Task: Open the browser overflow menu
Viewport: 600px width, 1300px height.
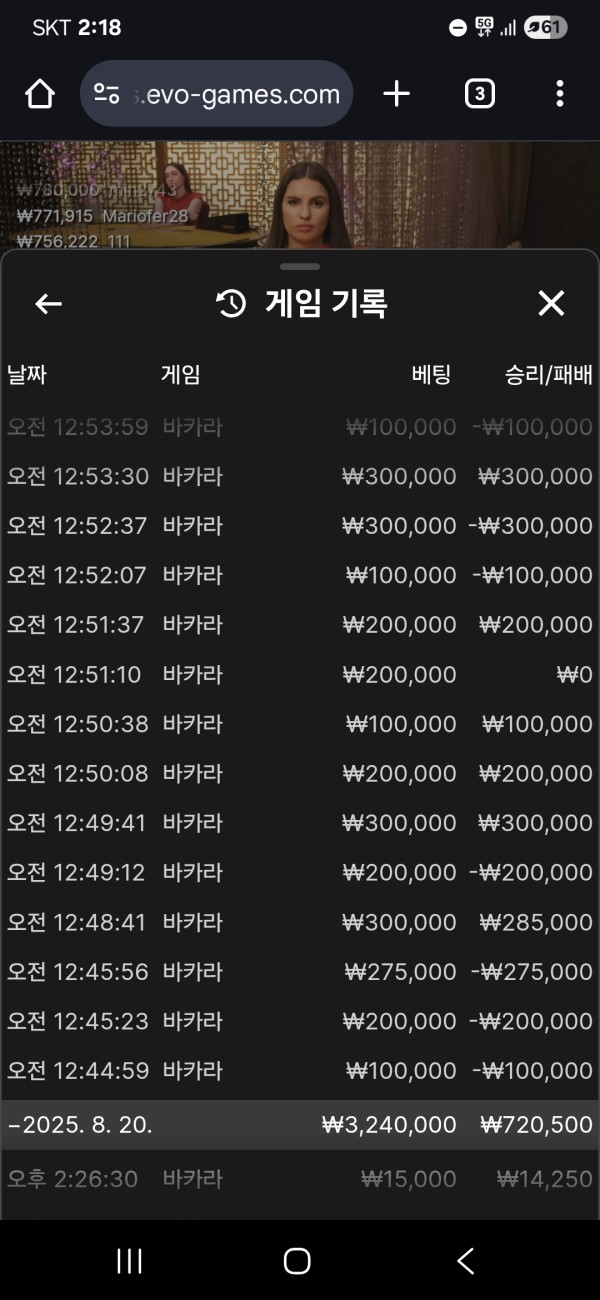Action: pos(559,94)
